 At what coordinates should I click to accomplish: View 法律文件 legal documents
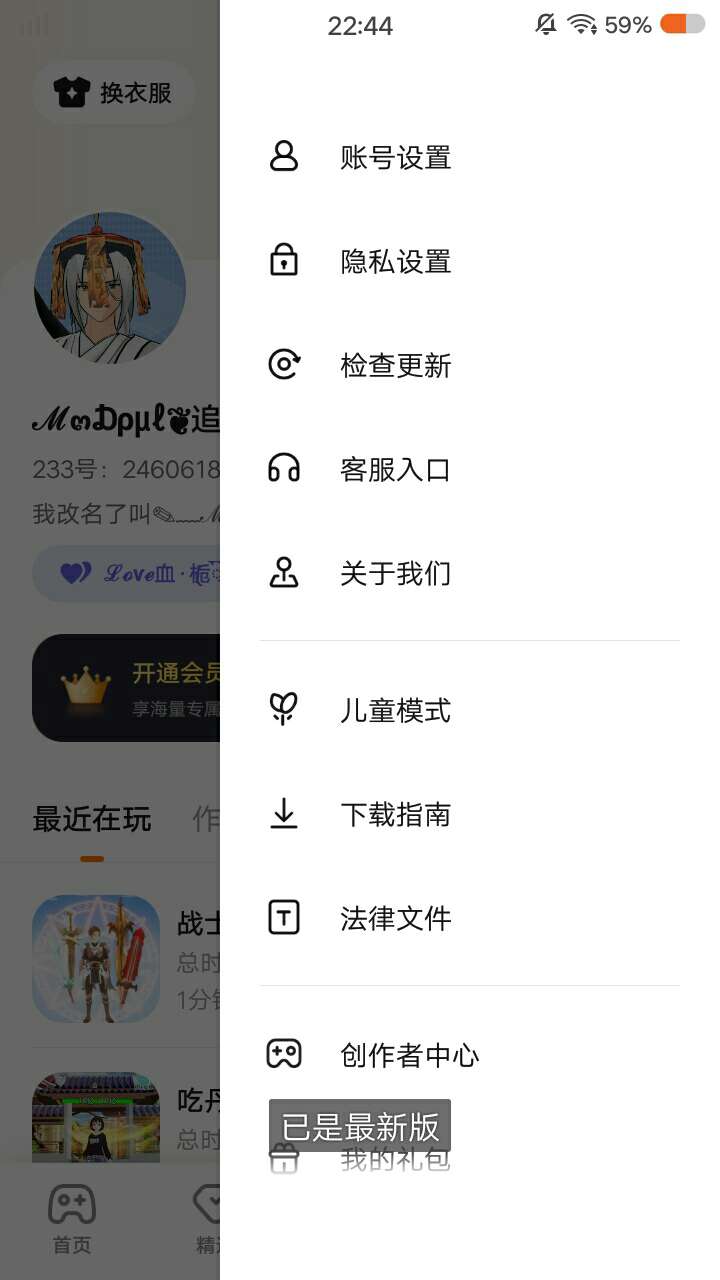coord(395,919)
